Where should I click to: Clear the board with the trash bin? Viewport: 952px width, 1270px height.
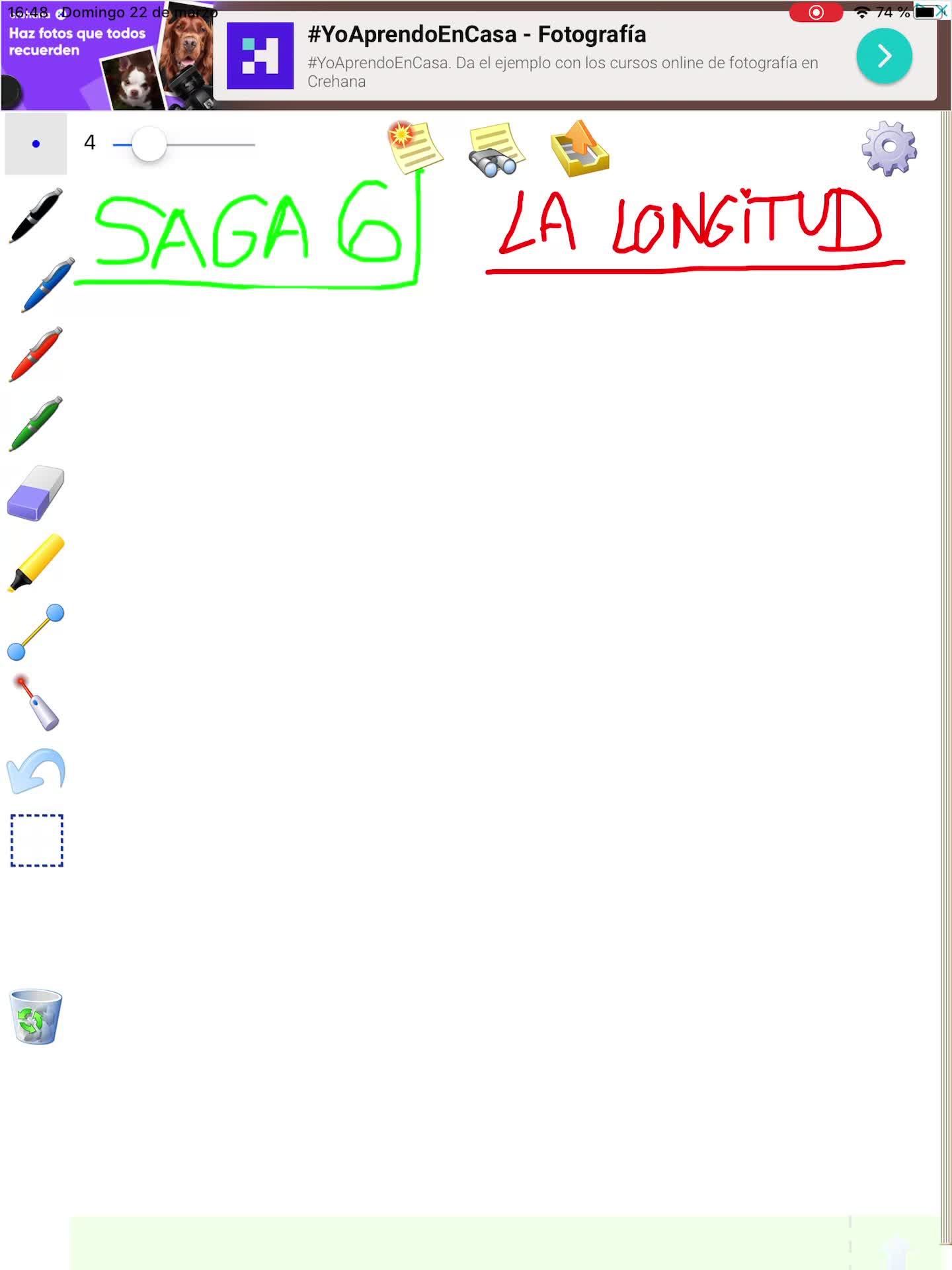coord(36,1017)
